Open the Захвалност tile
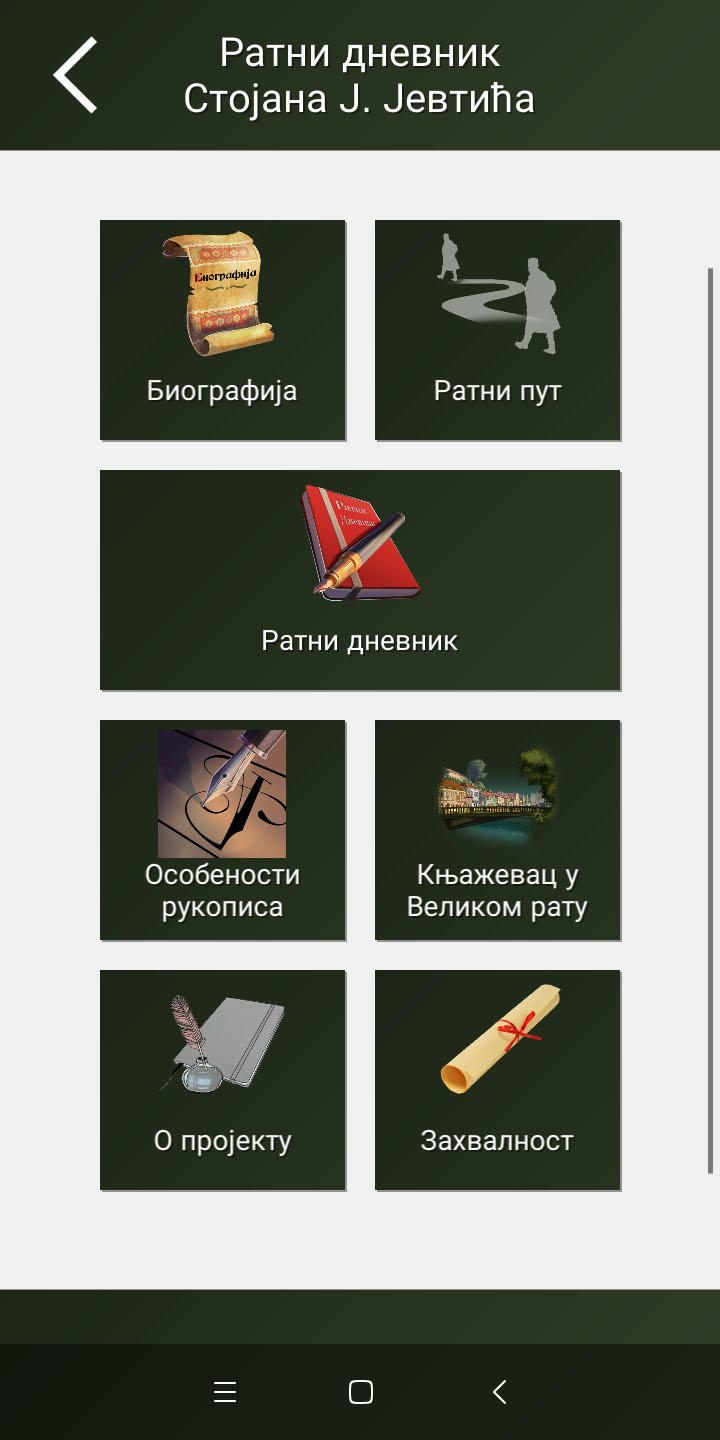Image resolution: width=720 pixels, height=1440 pixels. point(497,1080)
